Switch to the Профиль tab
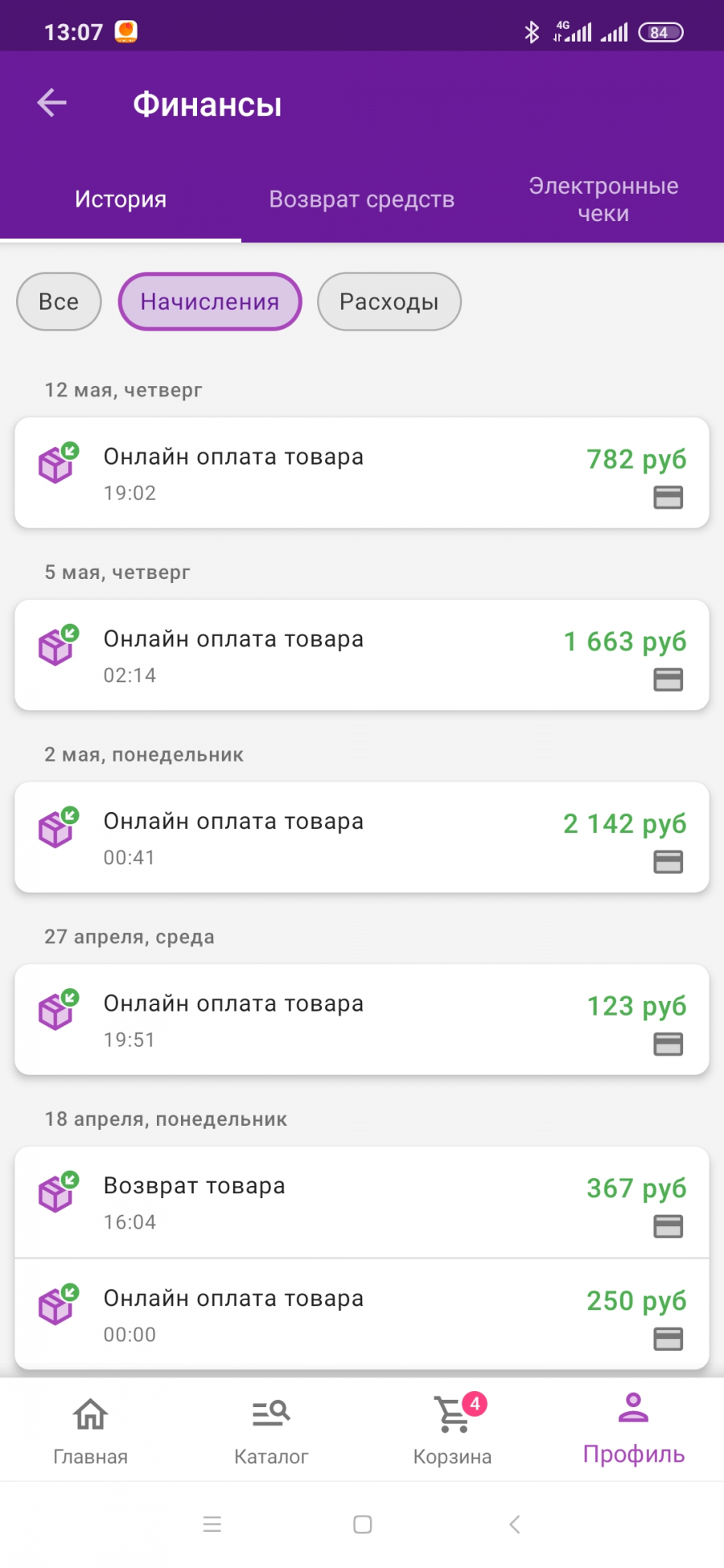This screenshot has height=1568, width=724. (x=634, y=1430)
